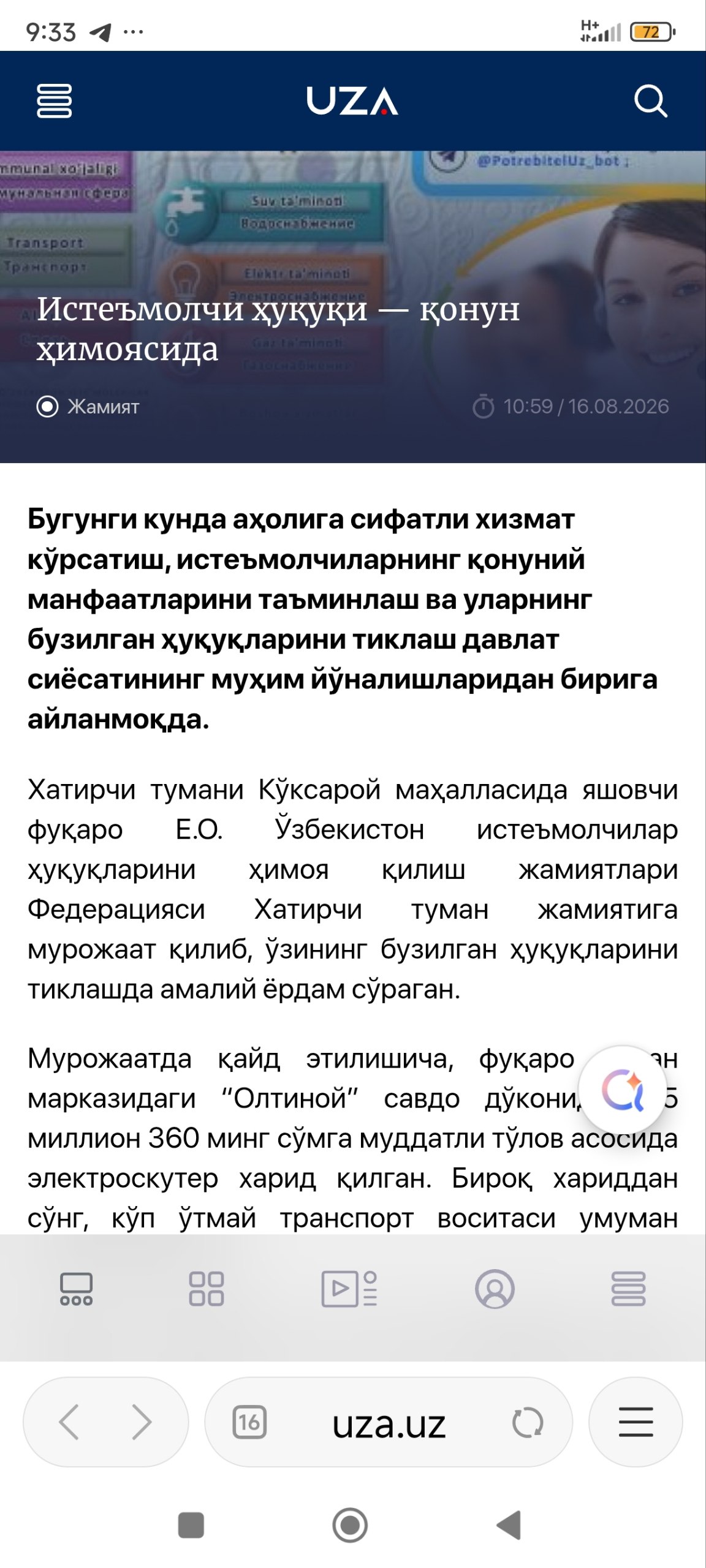The height and width of the screenshot is (1568, 706).
Task: Tap the uza.uz address bar
Action: click(x=389, y=1423)
